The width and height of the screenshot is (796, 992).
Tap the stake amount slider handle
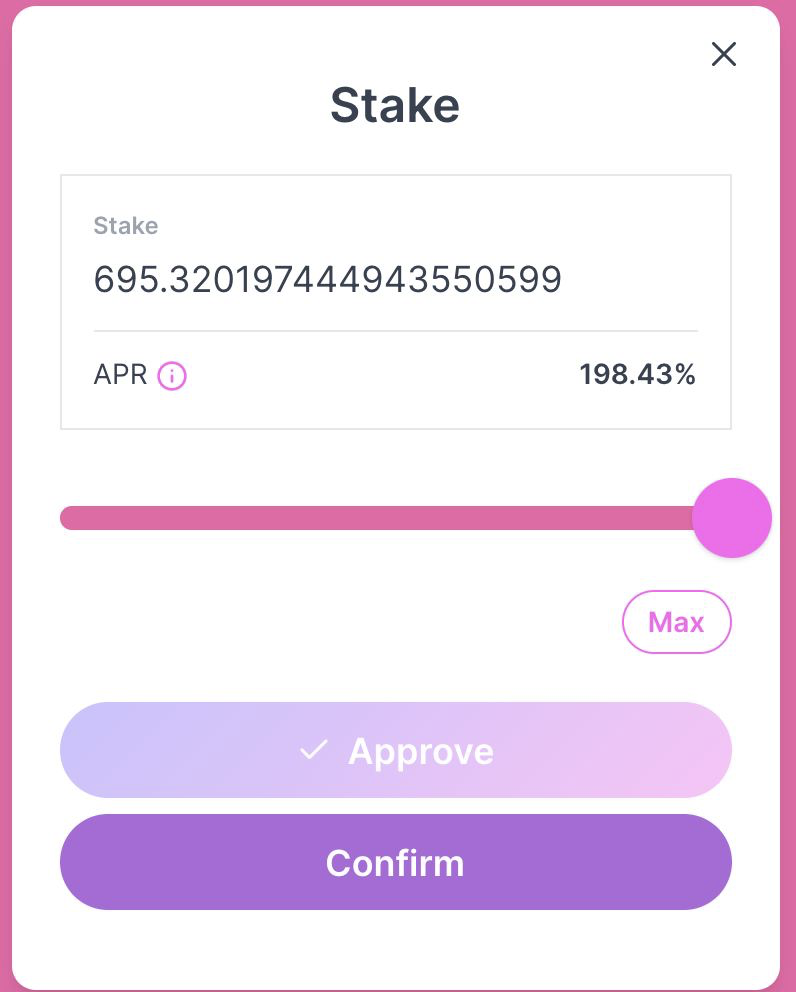[731, 518]
